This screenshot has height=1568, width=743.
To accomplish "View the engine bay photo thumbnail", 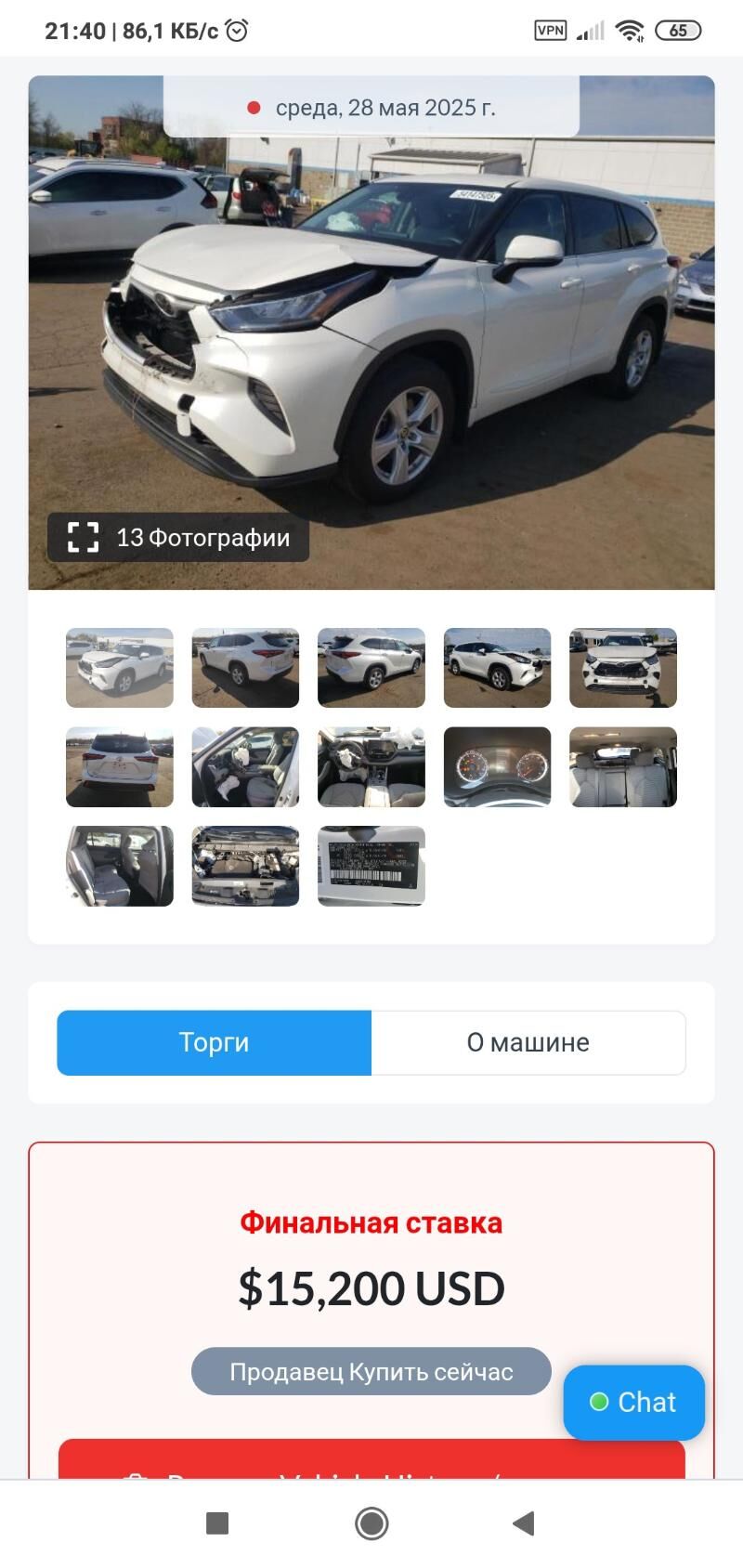I will (x=245, y=866).
